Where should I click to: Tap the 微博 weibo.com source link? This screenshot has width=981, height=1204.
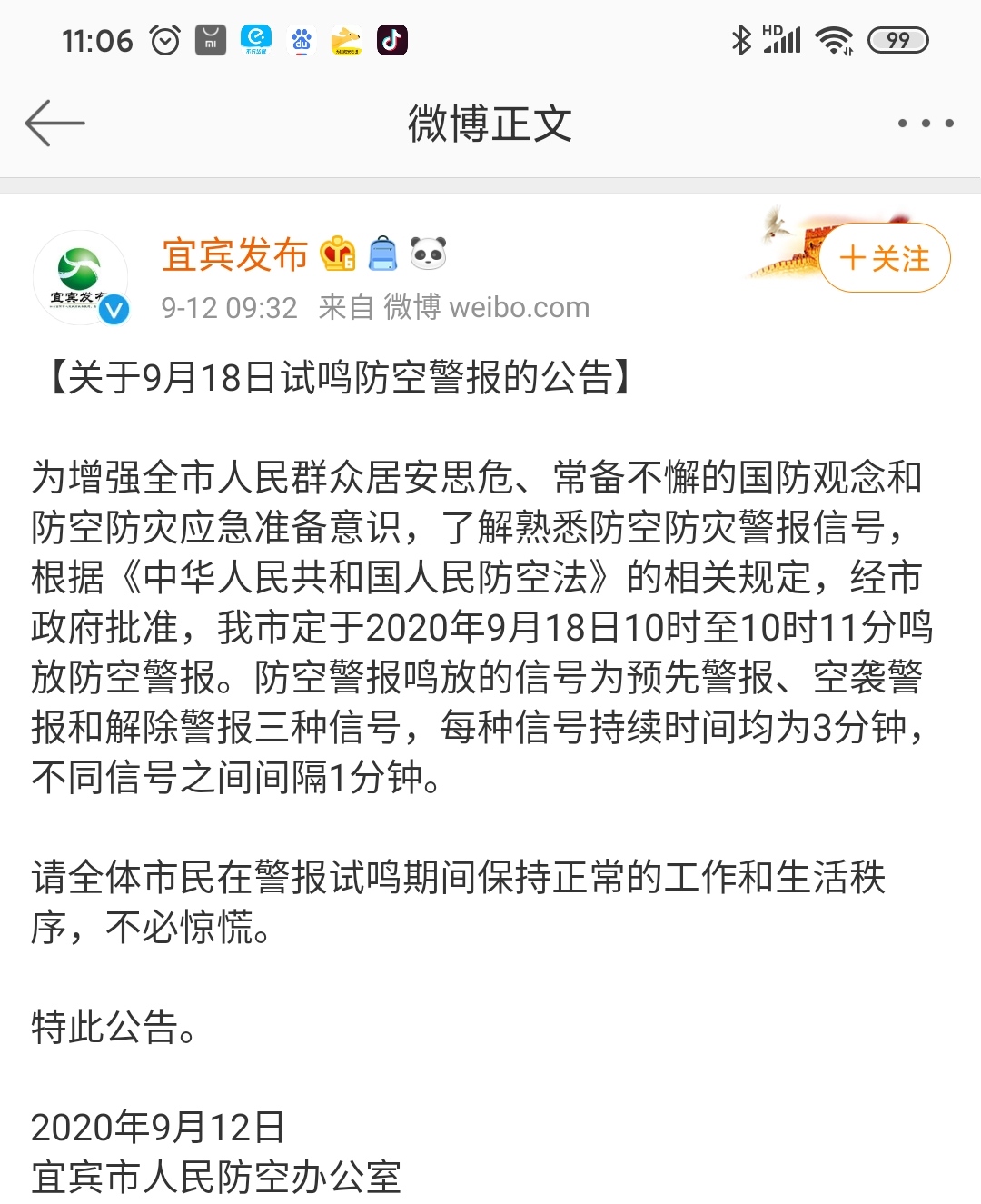click(x=486, y=308)
